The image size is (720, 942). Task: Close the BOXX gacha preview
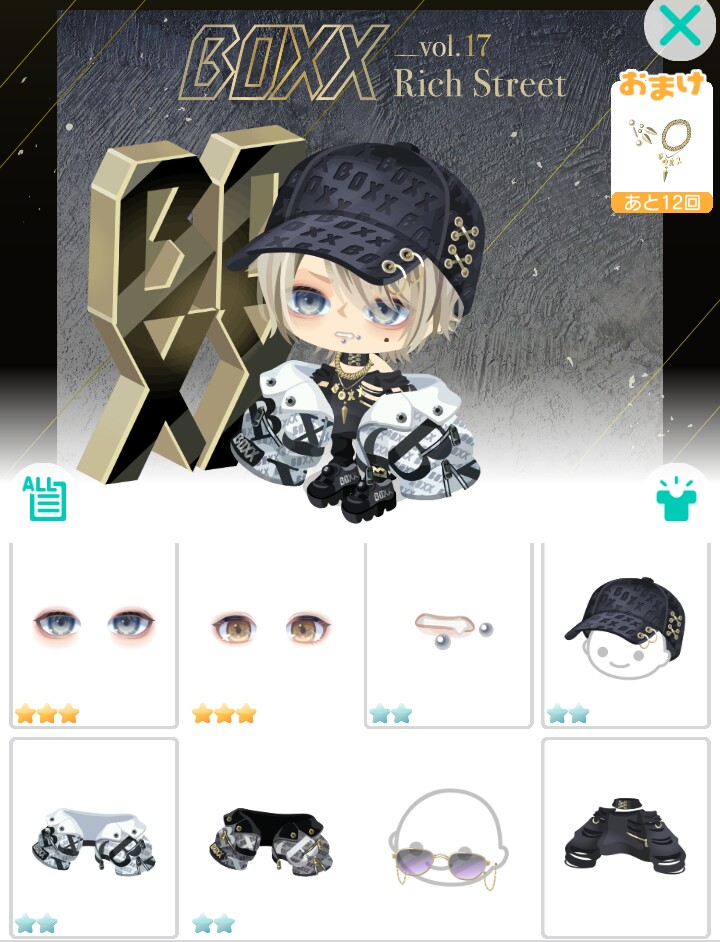click(x=679, y=27)
